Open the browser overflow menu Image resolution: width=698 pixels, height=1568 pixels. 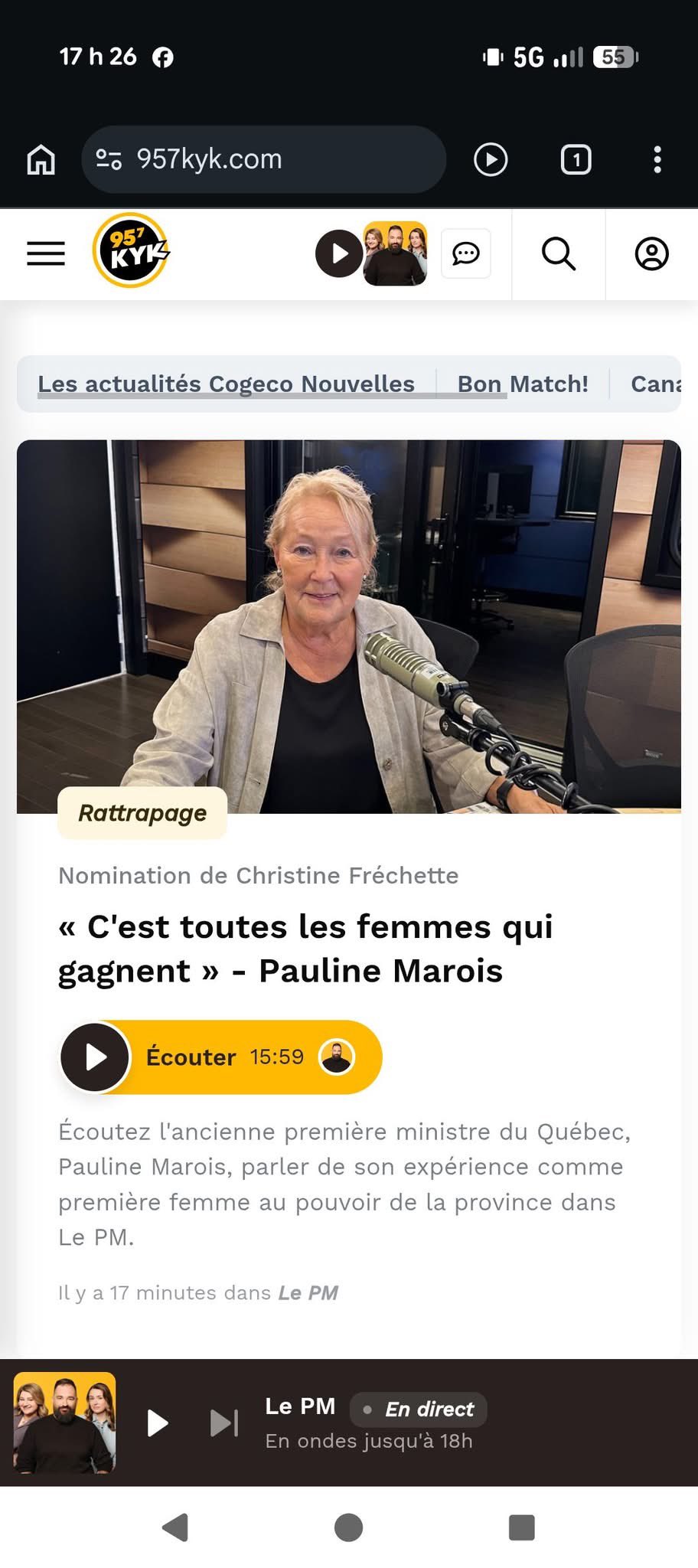click(x=657, y=159)
